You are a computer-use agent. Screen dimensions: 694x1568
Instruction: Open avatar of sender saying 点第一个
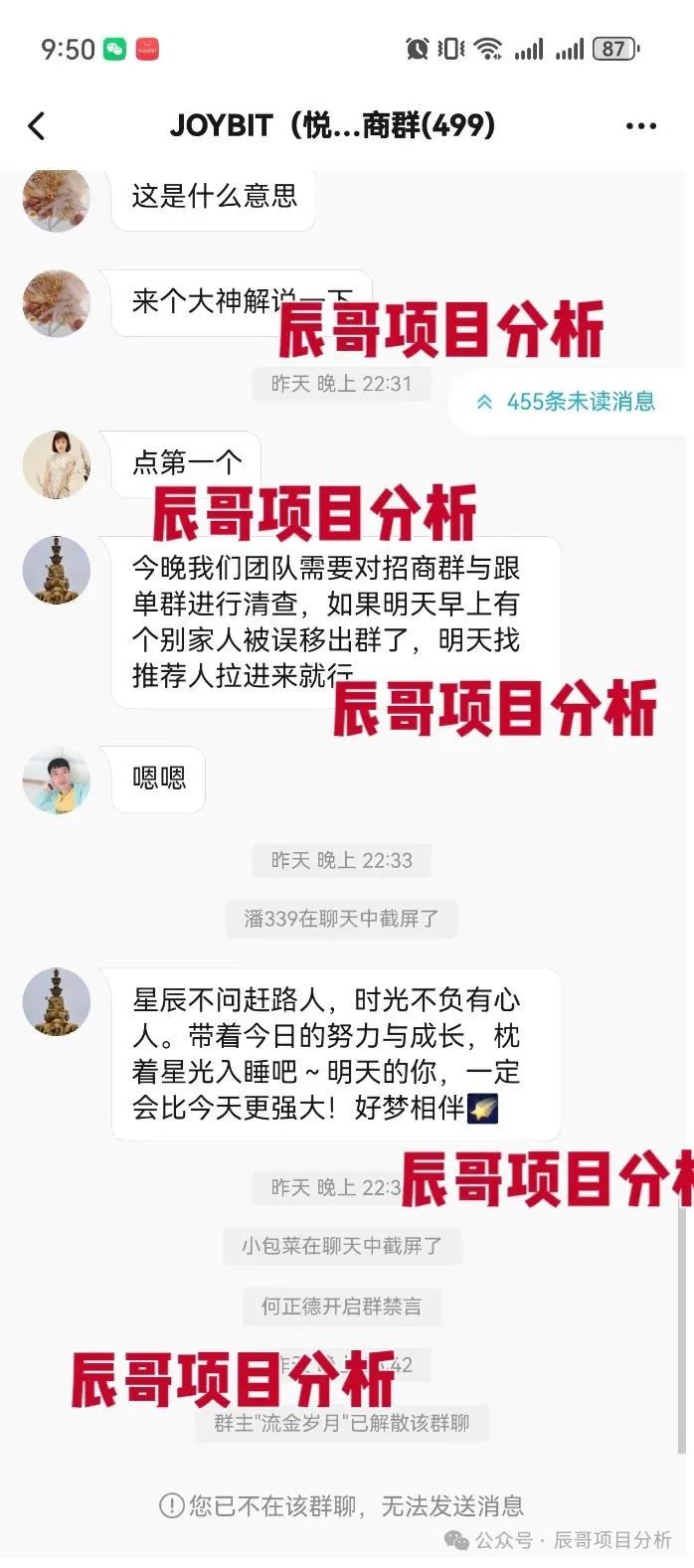[57, 464]
